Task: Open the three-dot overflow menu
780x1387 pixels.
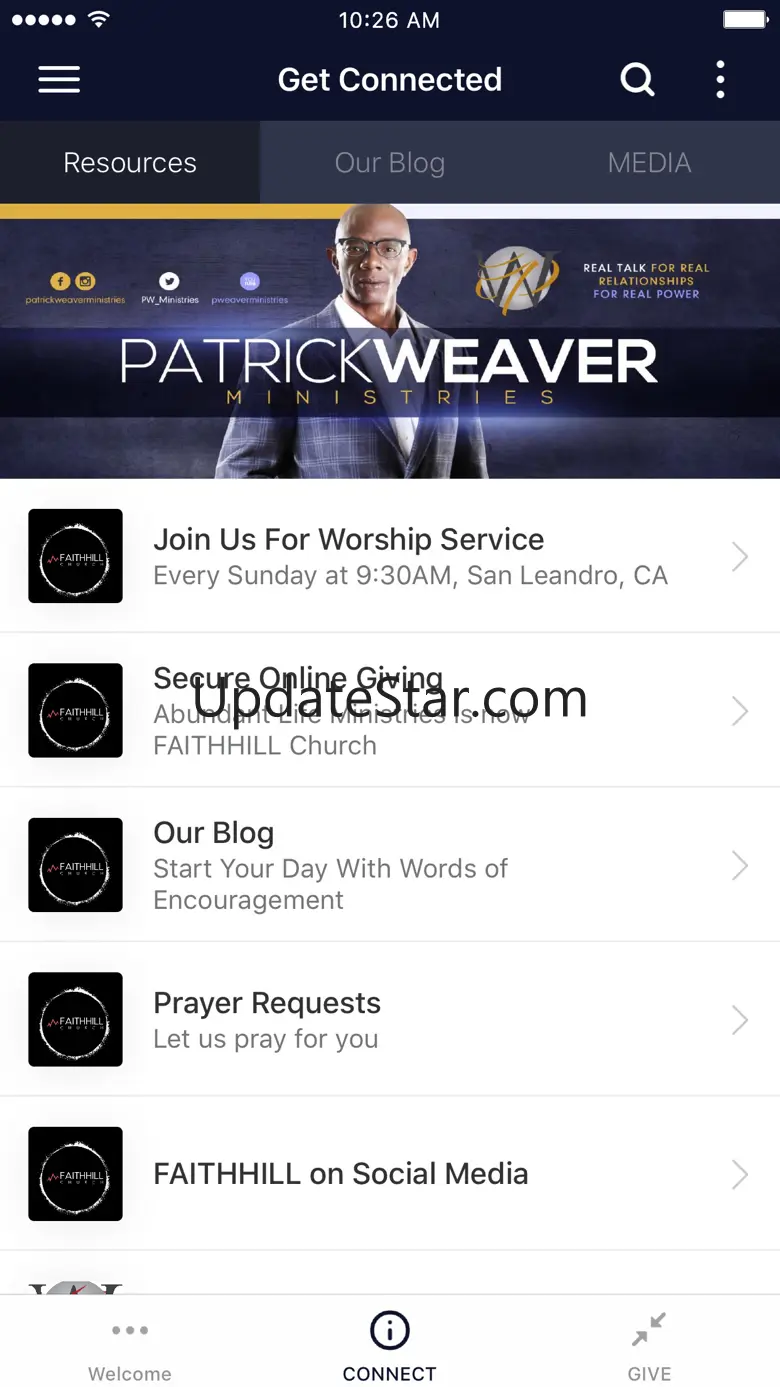Action: point(720,80)
